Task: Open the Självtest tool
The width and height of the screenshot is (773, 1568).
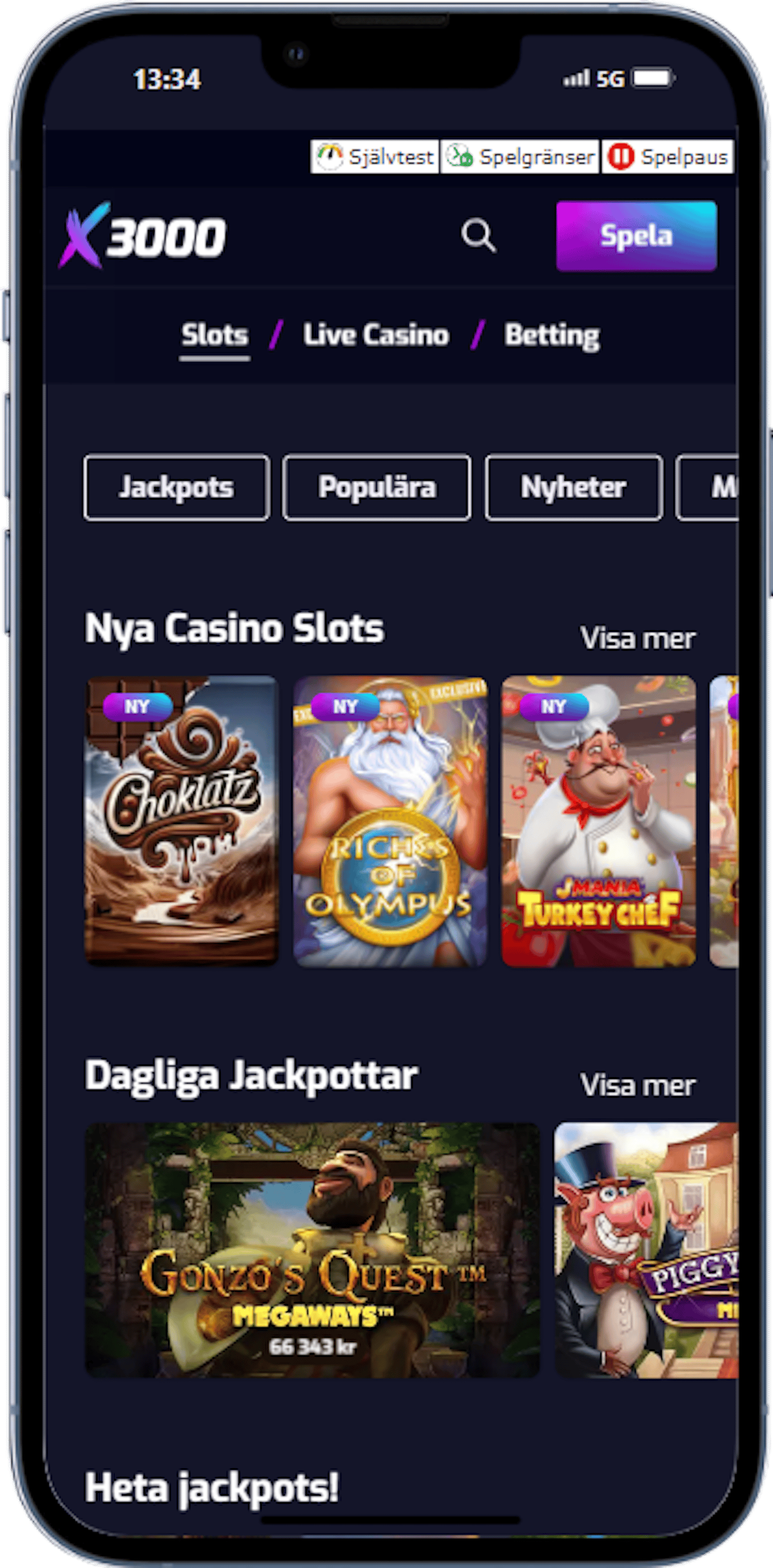Action: click(375, 157)
